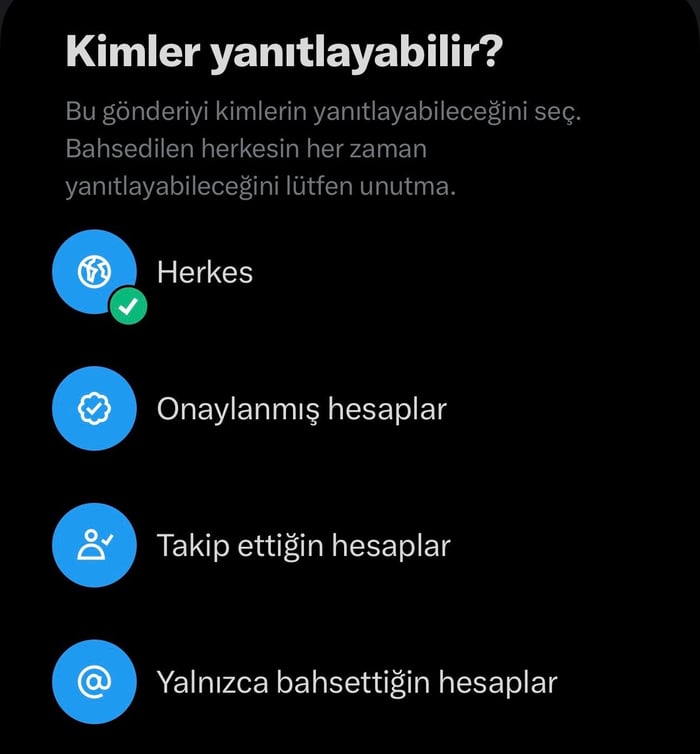
Task: Select Takip ettiğin hesaplar option
Action: click(302, 546)
